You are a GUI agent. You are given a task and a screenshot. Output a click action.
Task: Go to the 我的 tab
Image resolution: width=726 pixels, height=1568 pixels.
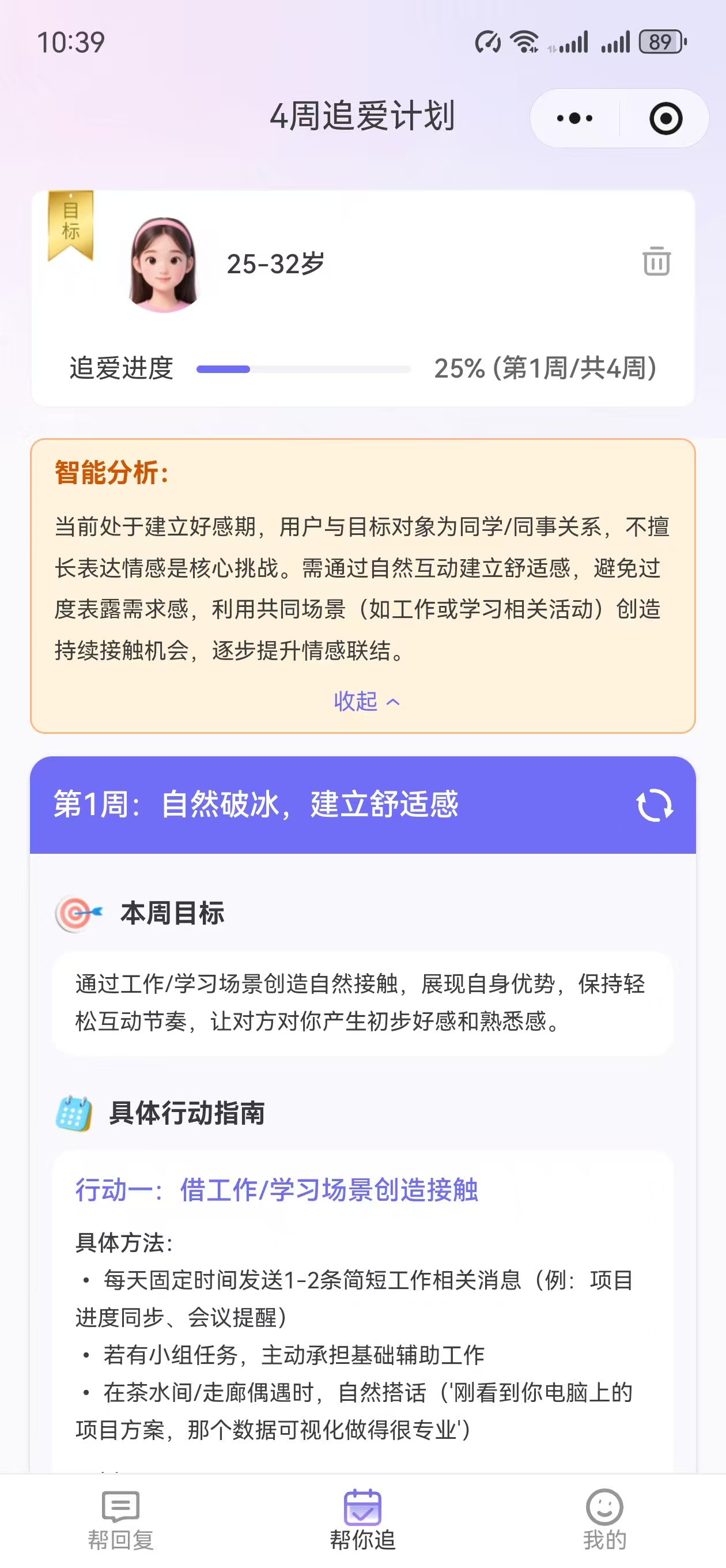tap(604, 1520)
